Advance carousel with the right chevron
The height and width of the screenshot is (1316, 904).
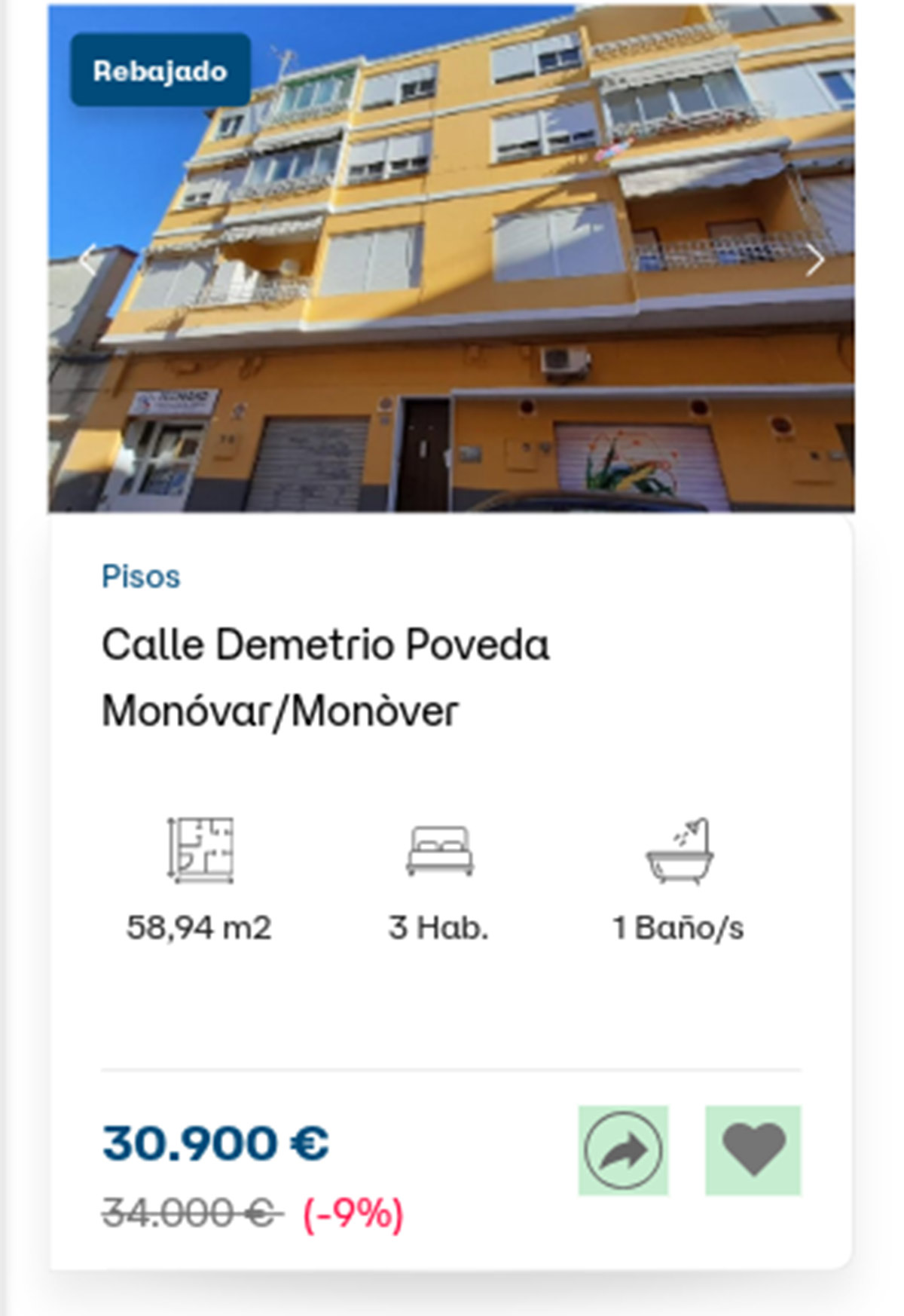(816, 260)
